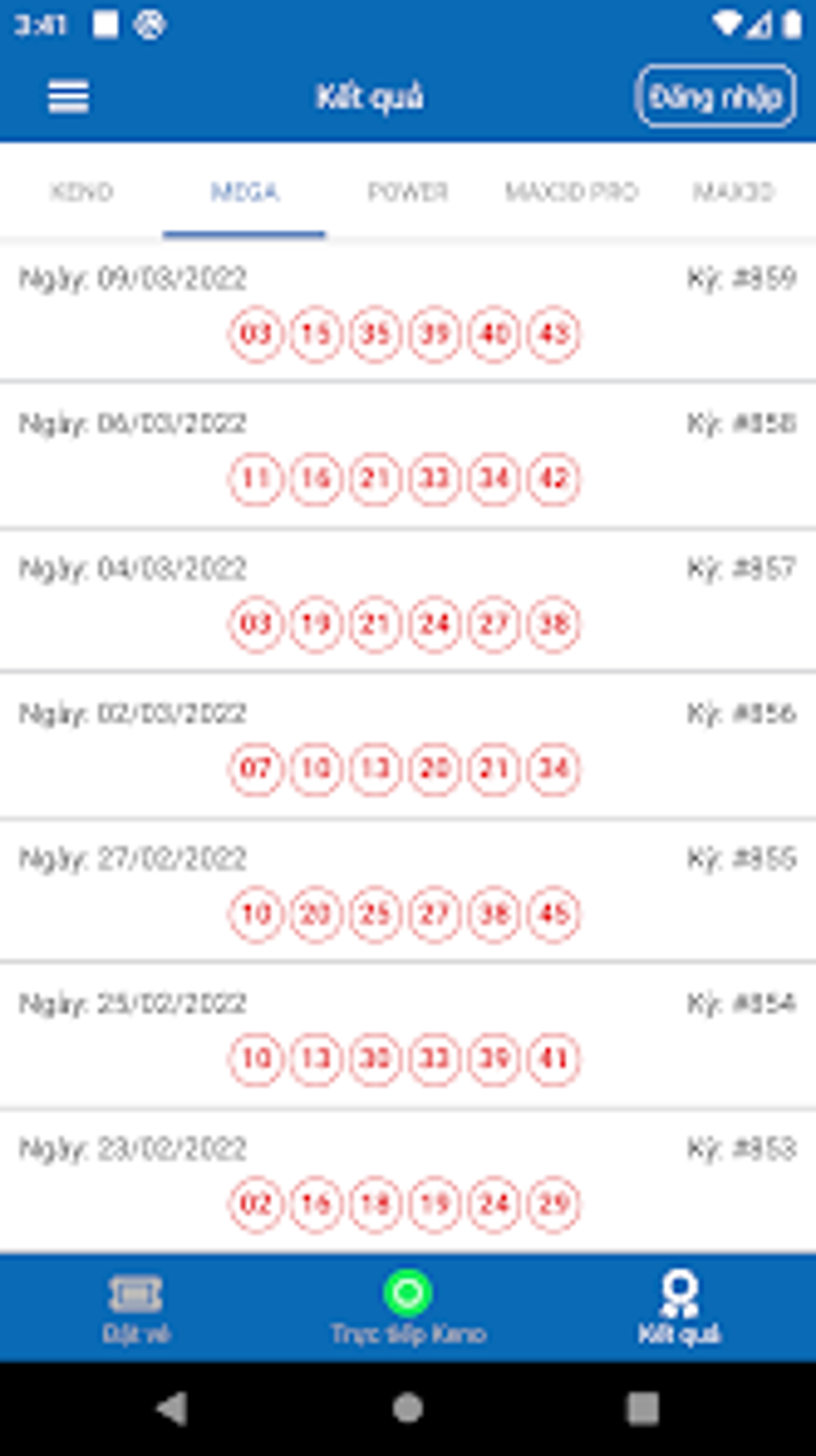
Task: View the 27/02/2022 draw Kỳ #855
Action: click(407, 890)
